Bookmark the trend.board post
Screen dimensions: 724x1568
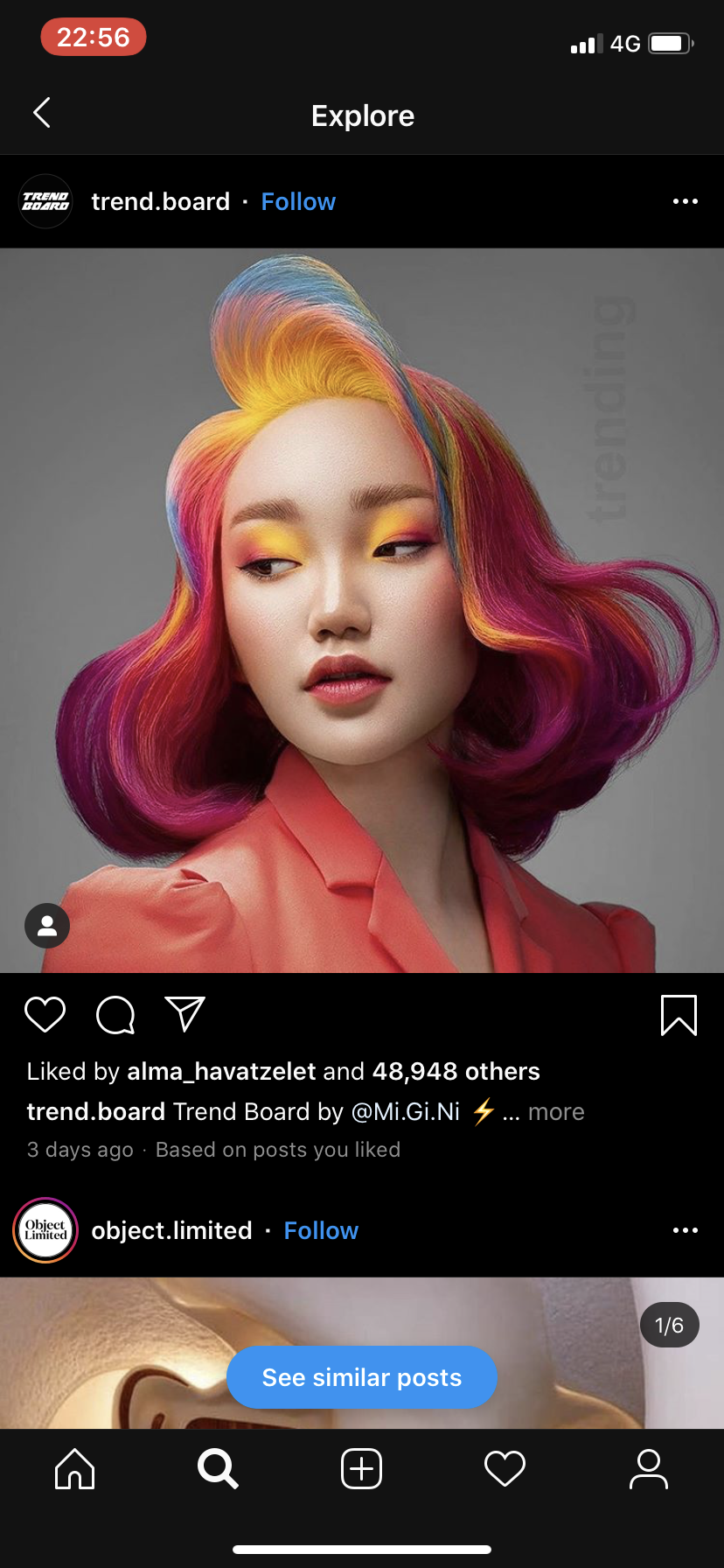tap(679, 1015)
